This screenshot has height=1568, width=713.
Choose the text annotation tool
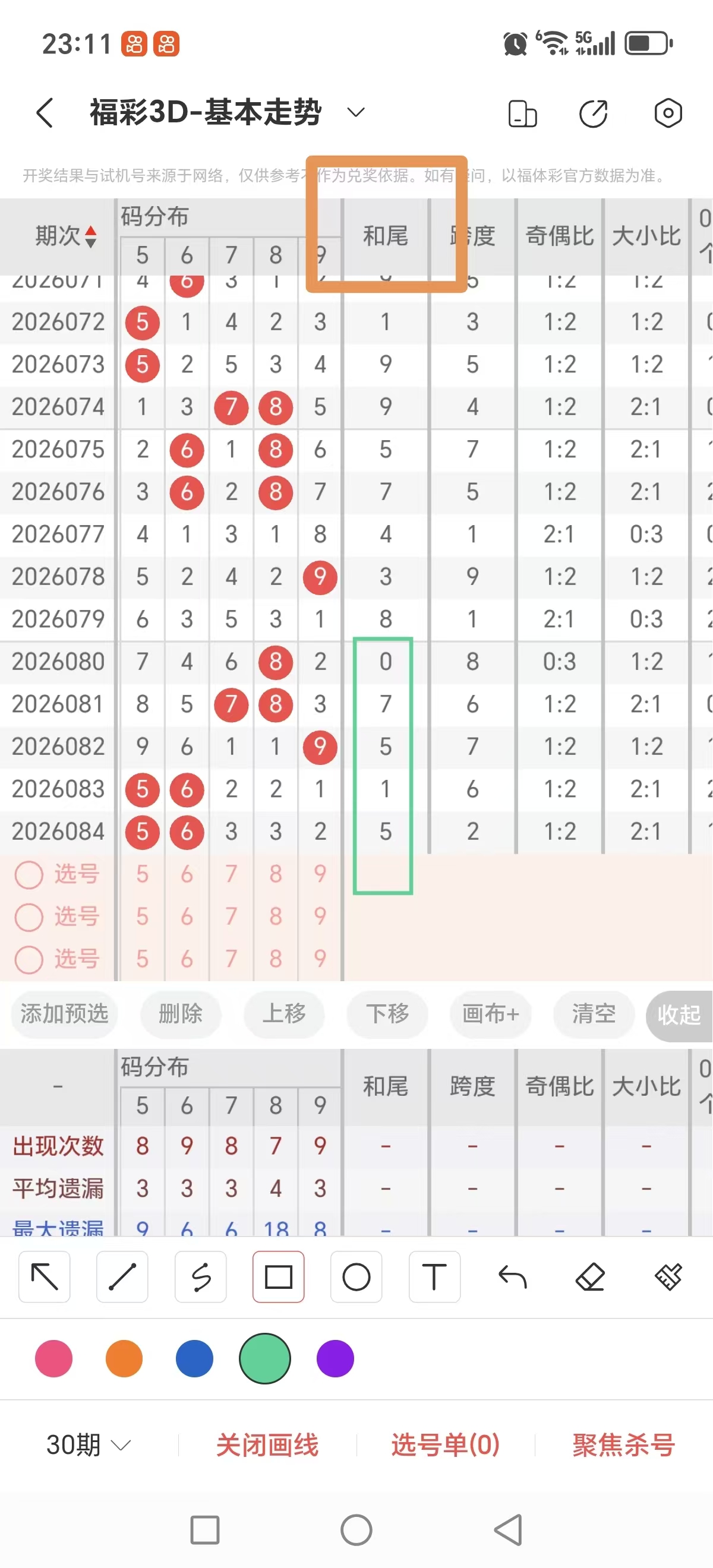click(x=434, y=1278)
